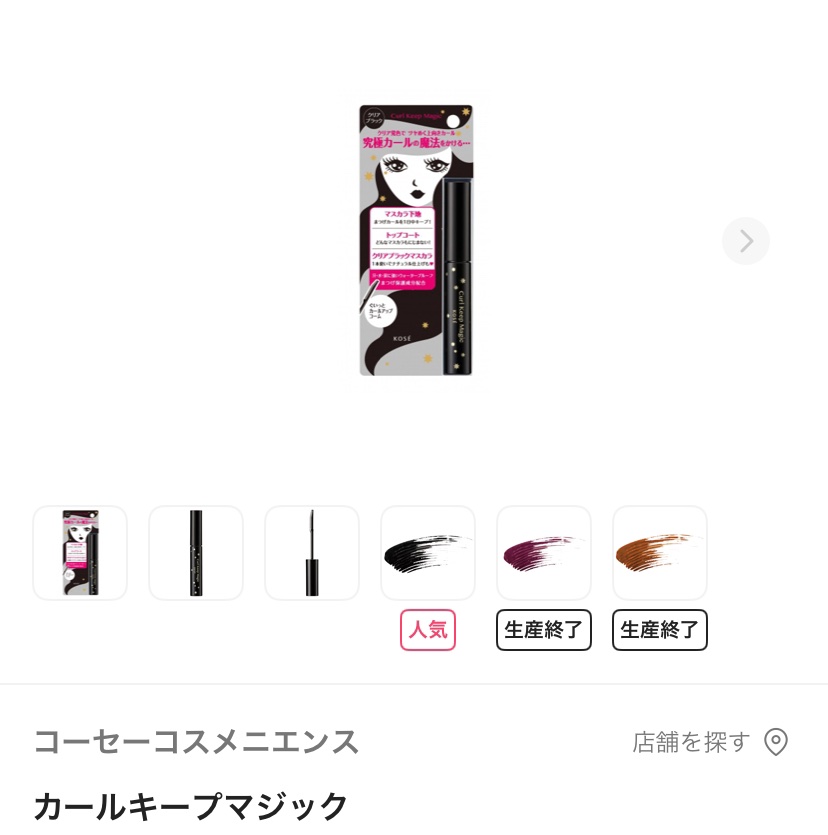Advance the image carousel with the chevron
828x835 pixels.
coord(745,240)
